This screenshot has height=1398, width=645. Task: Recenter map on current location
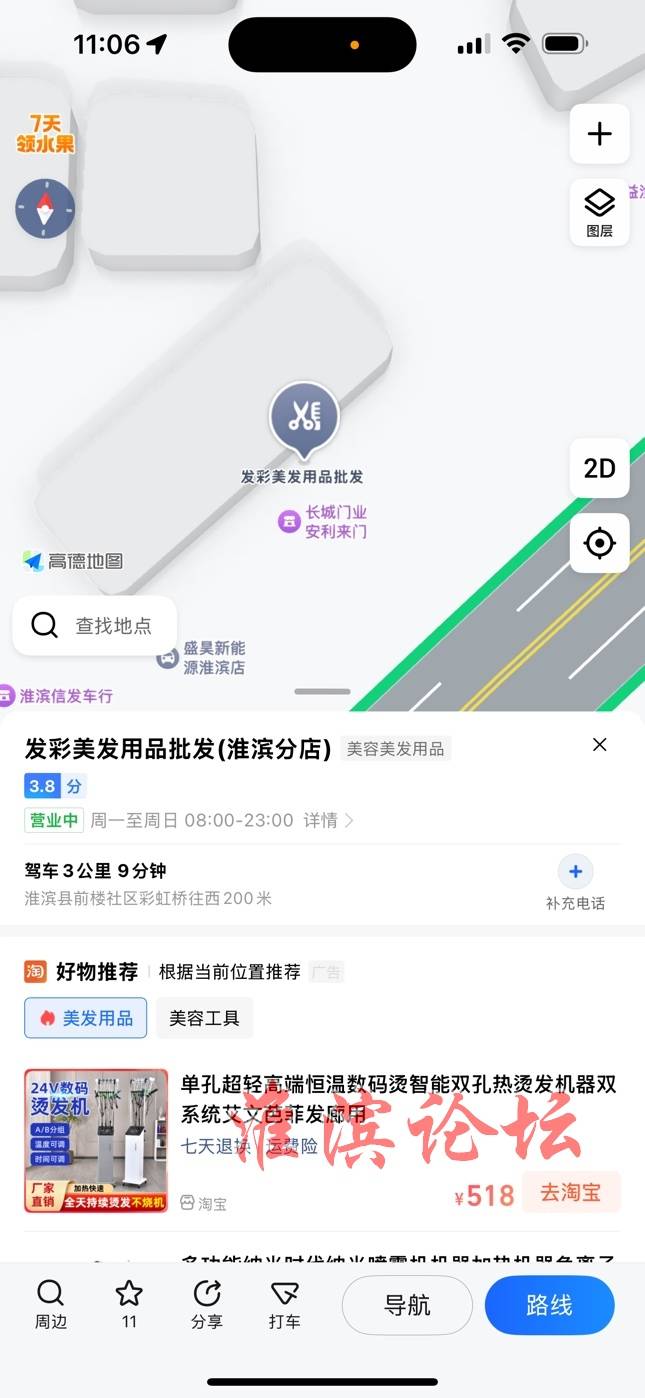[599, 543]
